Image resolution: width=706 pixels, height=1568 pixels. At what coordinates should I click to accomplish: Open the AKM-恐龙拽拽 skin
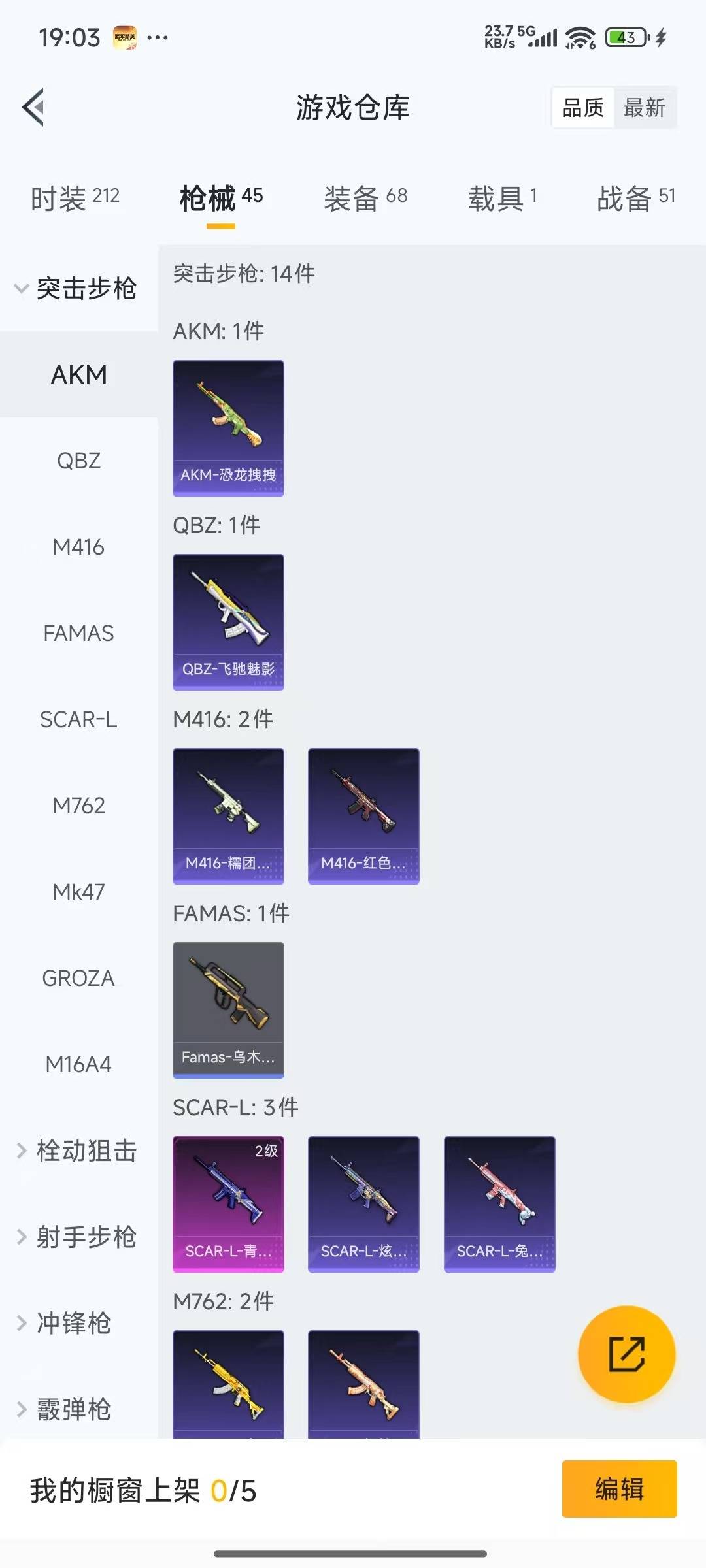click(228, 428)
